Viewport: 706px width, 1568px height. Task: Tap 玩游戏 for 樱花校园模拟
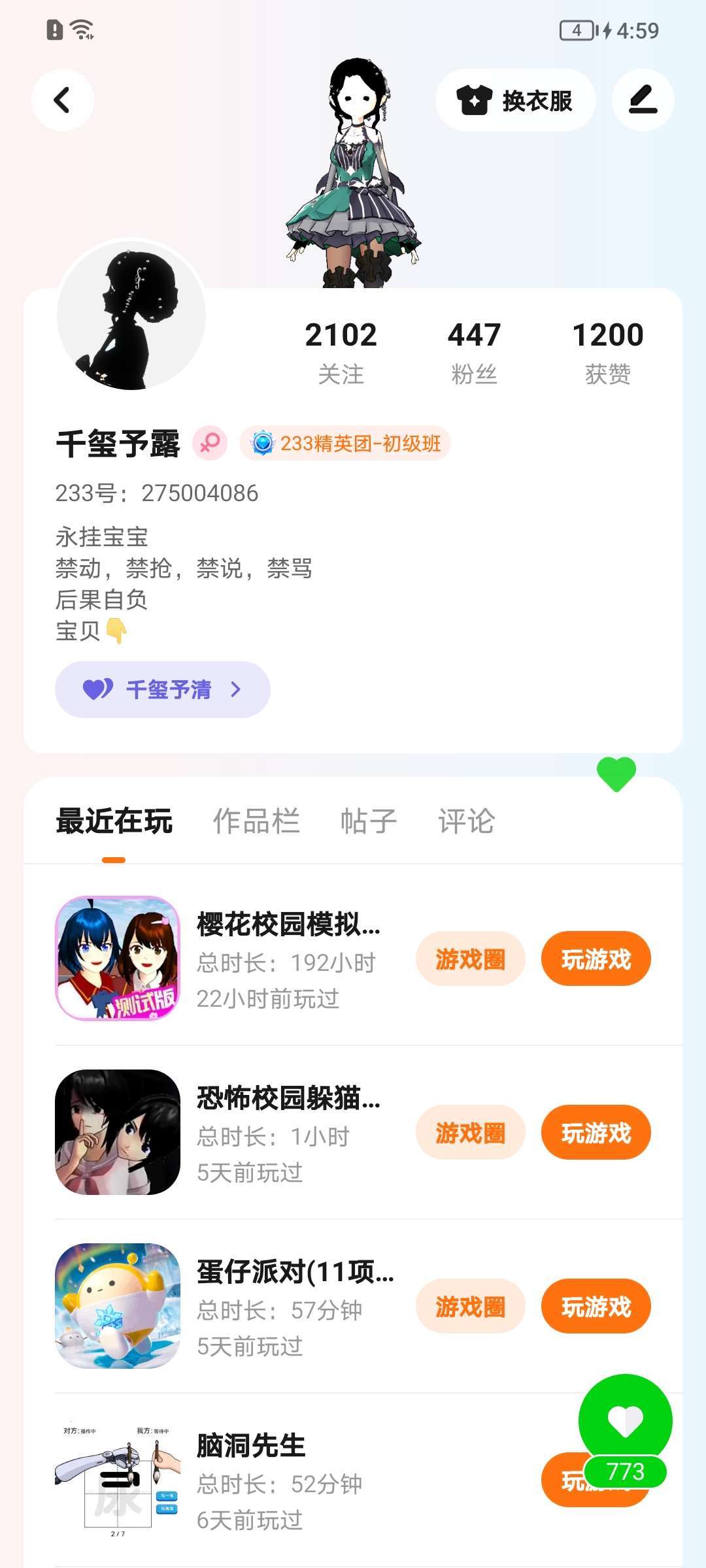point(596,958)
